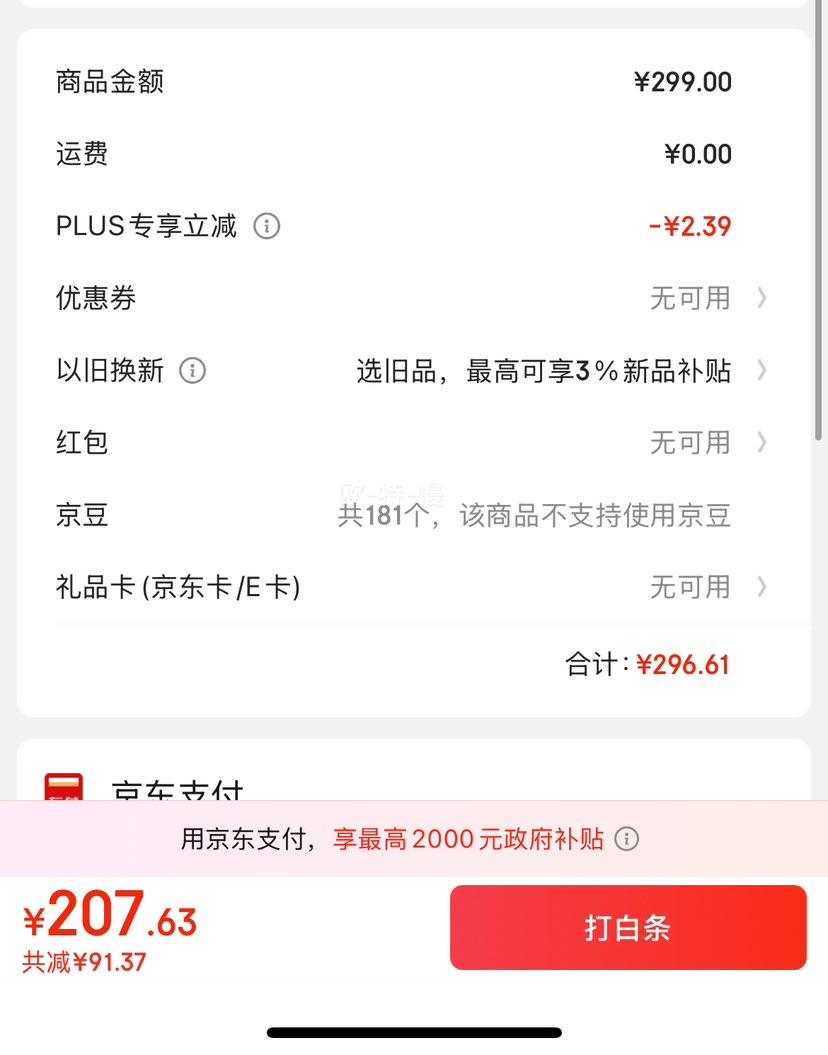
Task: Tap info icon next to 以旧换新
Action: point(192,371)
